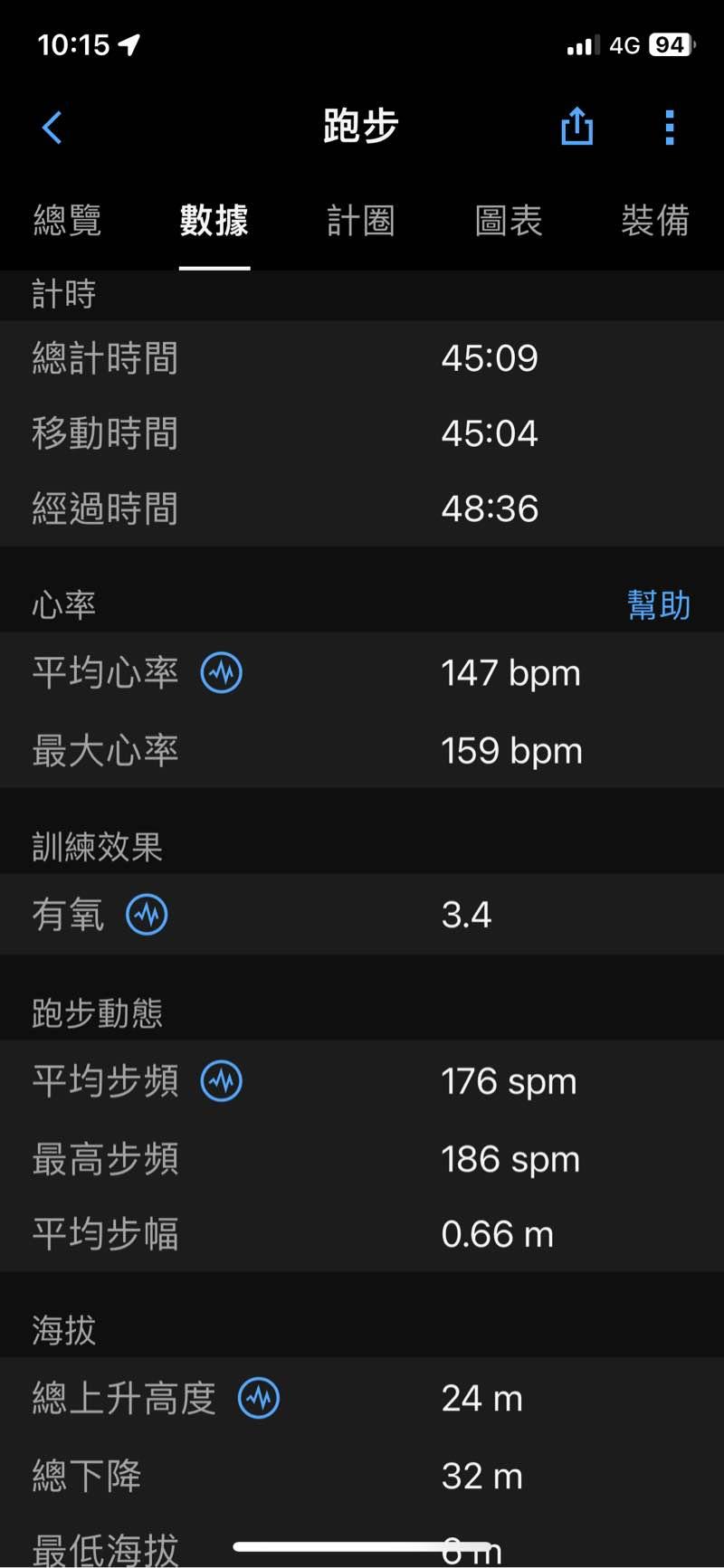
Task: Switch to the 總覽 tab
Action: [x=67, y=221]
